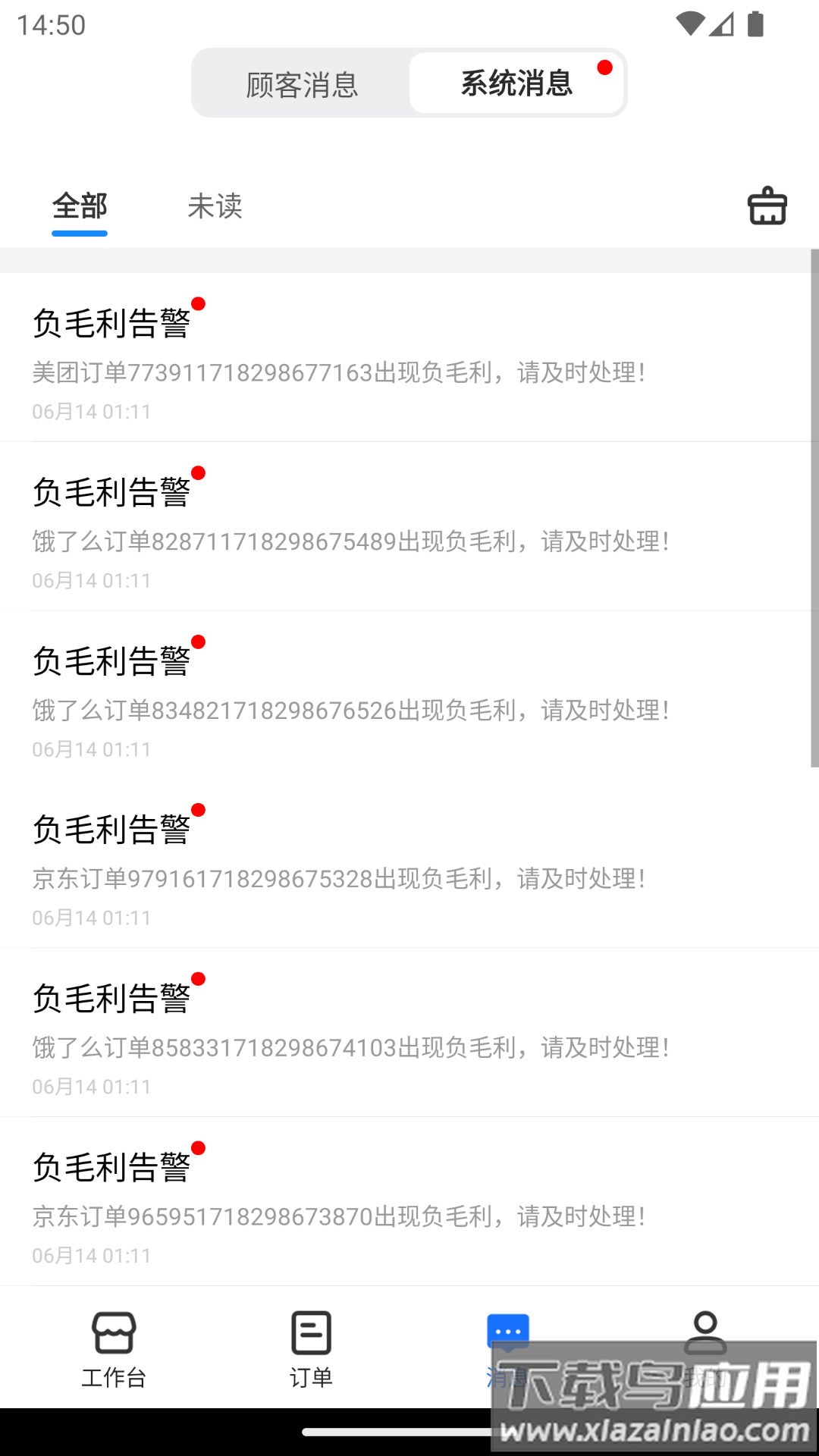819x1456 pixels.
Task: Click the unread red dot on first alert
Action: (199, 305)
